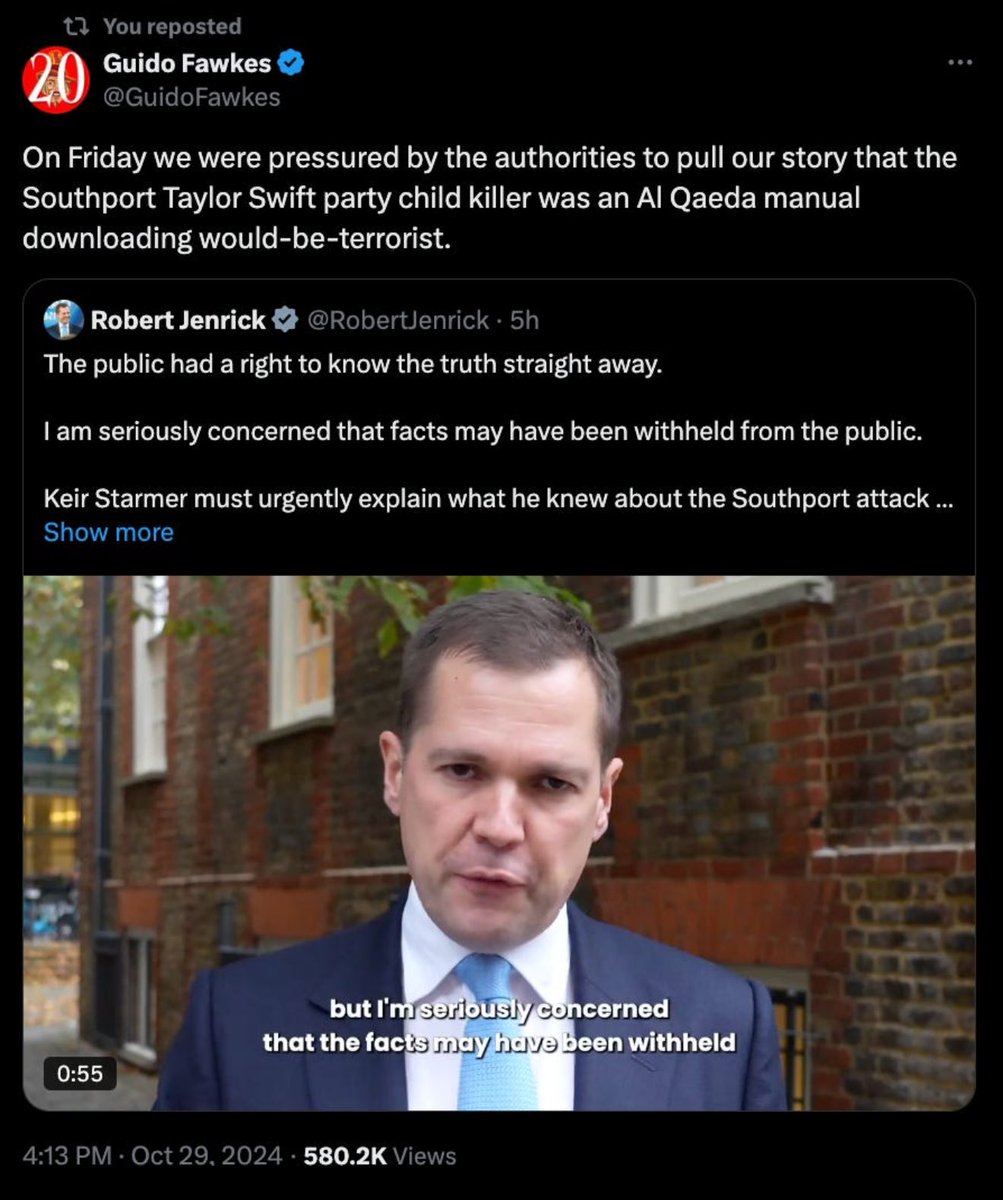Image resolution: width=1003 pixels, height=1200 pixels.
Task: Play the Robert Jenrick video
Action: [x=498, y=842]
